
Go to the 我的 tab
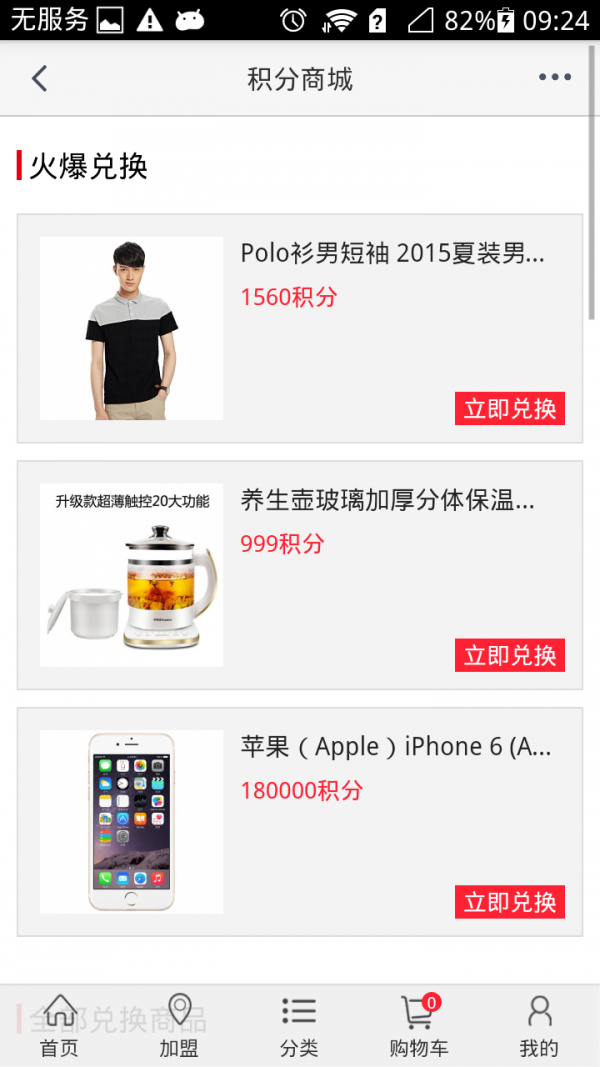coord(539,1026)
